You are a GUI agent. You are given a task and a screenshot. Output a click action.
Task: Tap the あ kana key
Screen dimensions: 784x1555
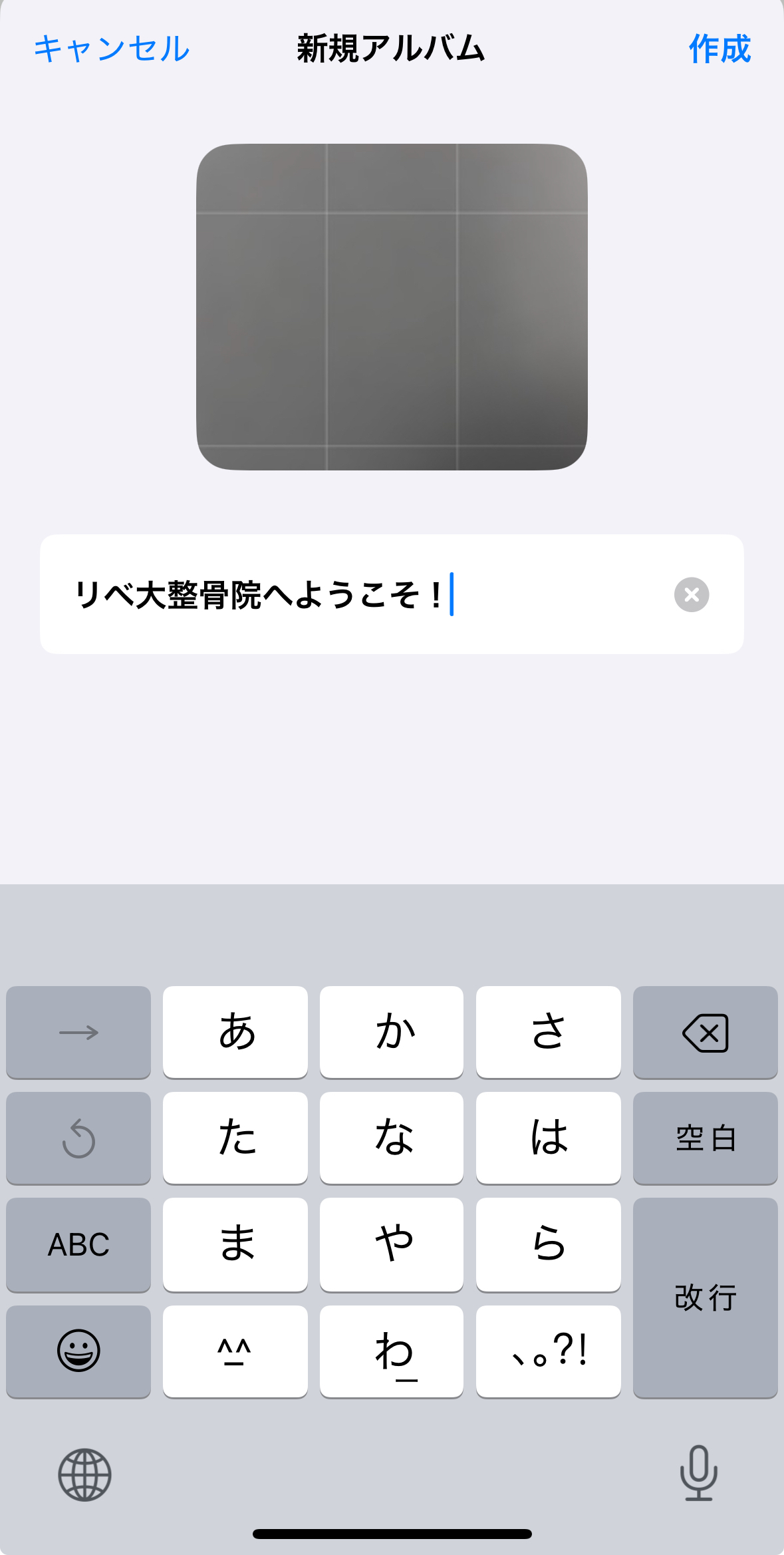[235, 1032]
